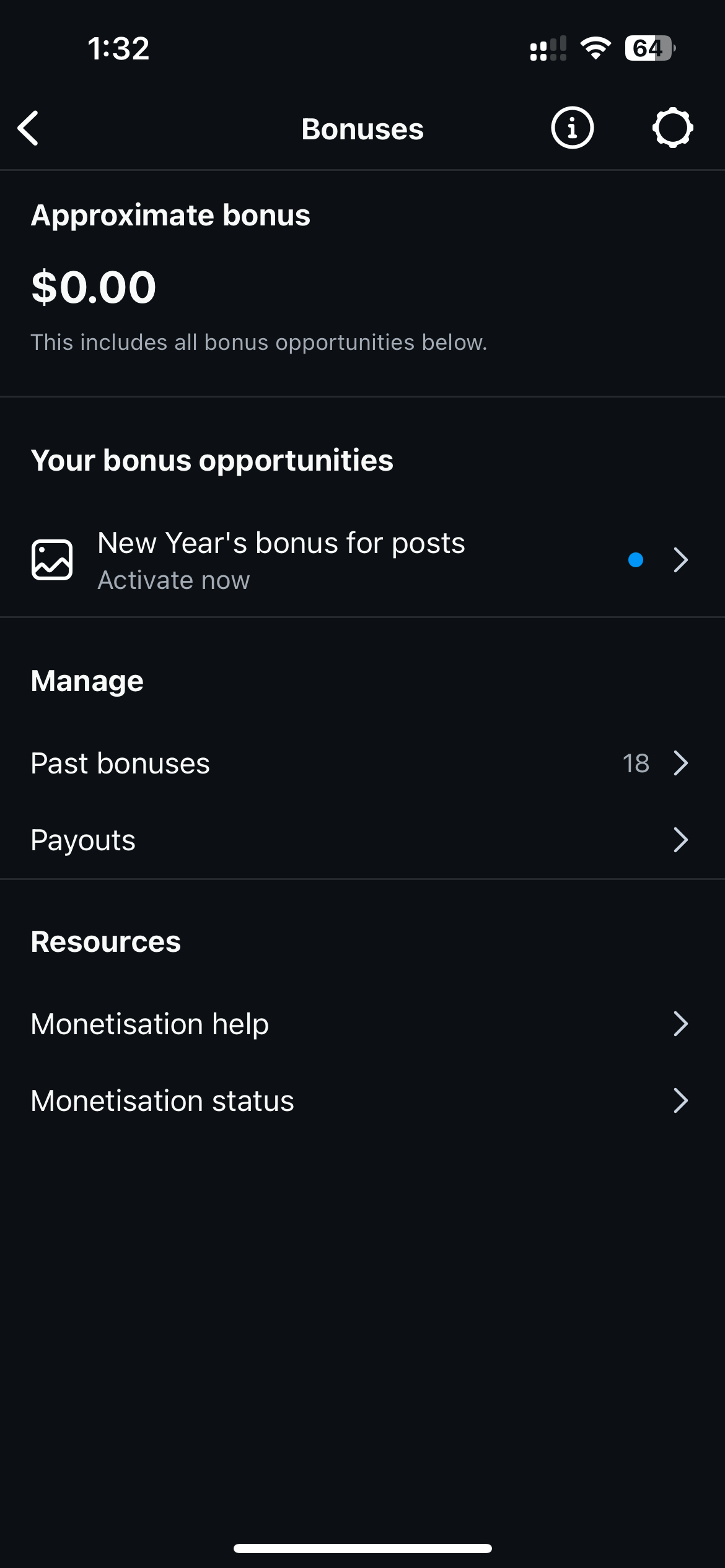
Task: Go back from the Bonuses screen
Action: click(x=29, y=129)
